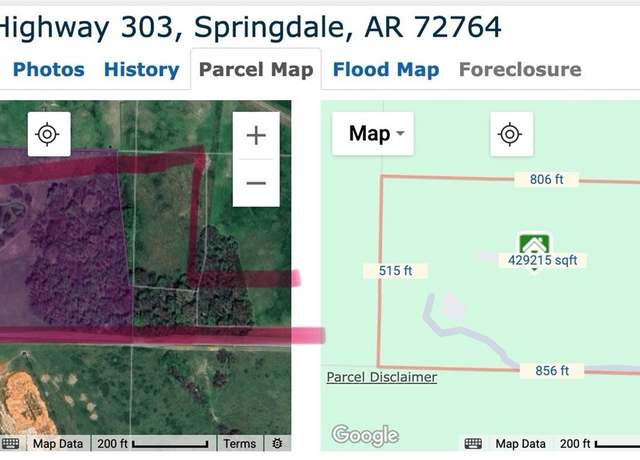Zoom out on the satellite map
640x460 pixels.
coord(256,182)
